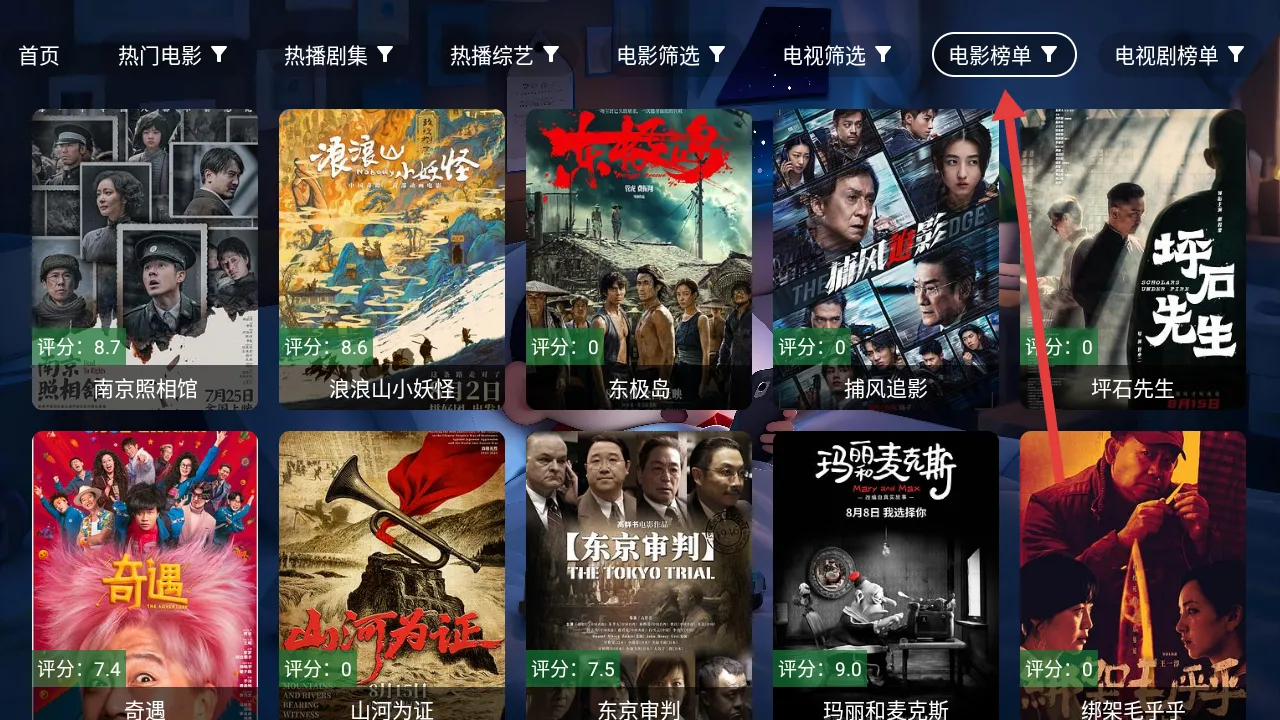Go to the 首页 tab
This screenshot has width=1280, height=720.
[39, 55]
